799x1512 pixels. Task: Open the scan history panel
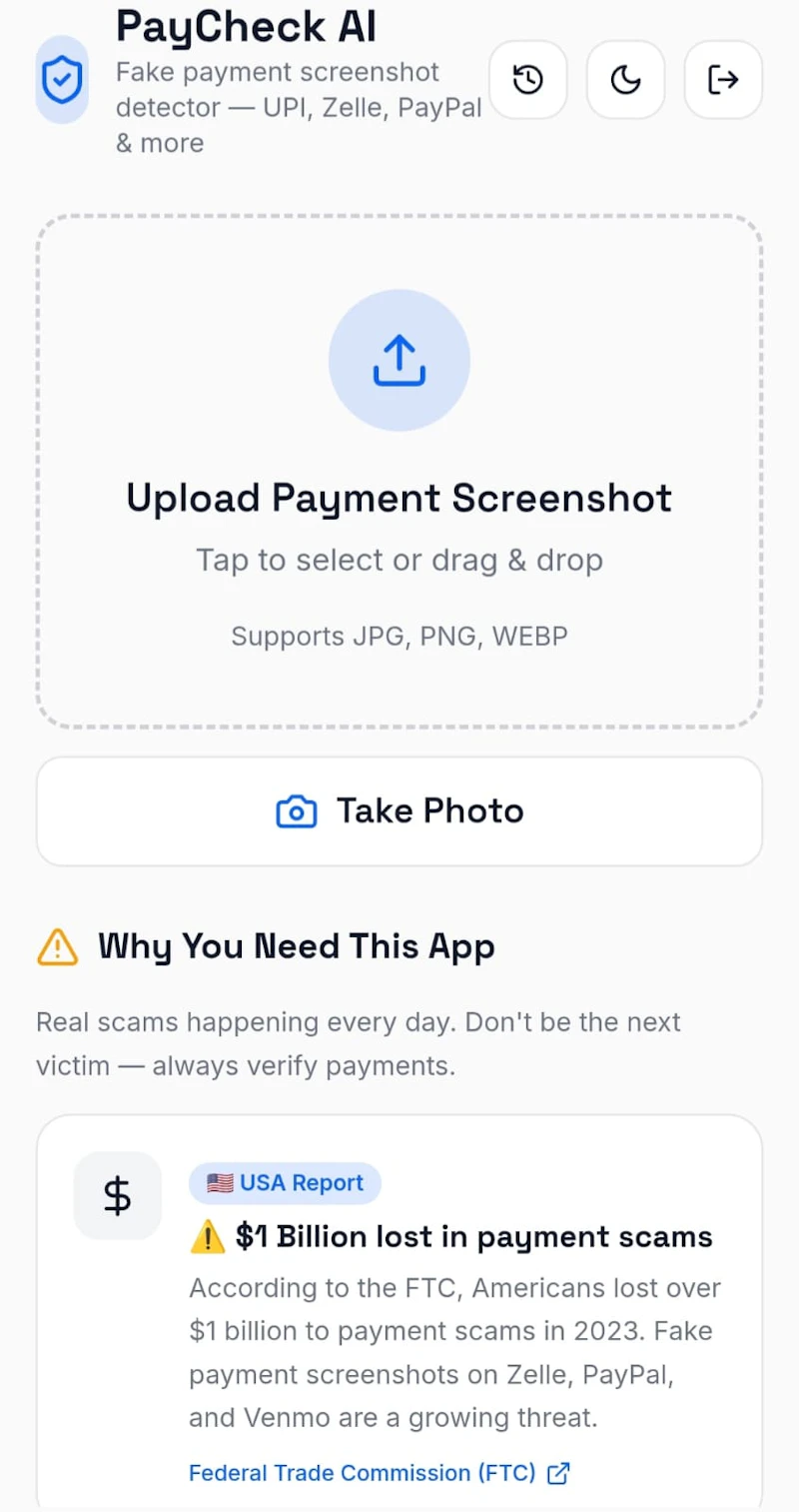tap(528, 80)
